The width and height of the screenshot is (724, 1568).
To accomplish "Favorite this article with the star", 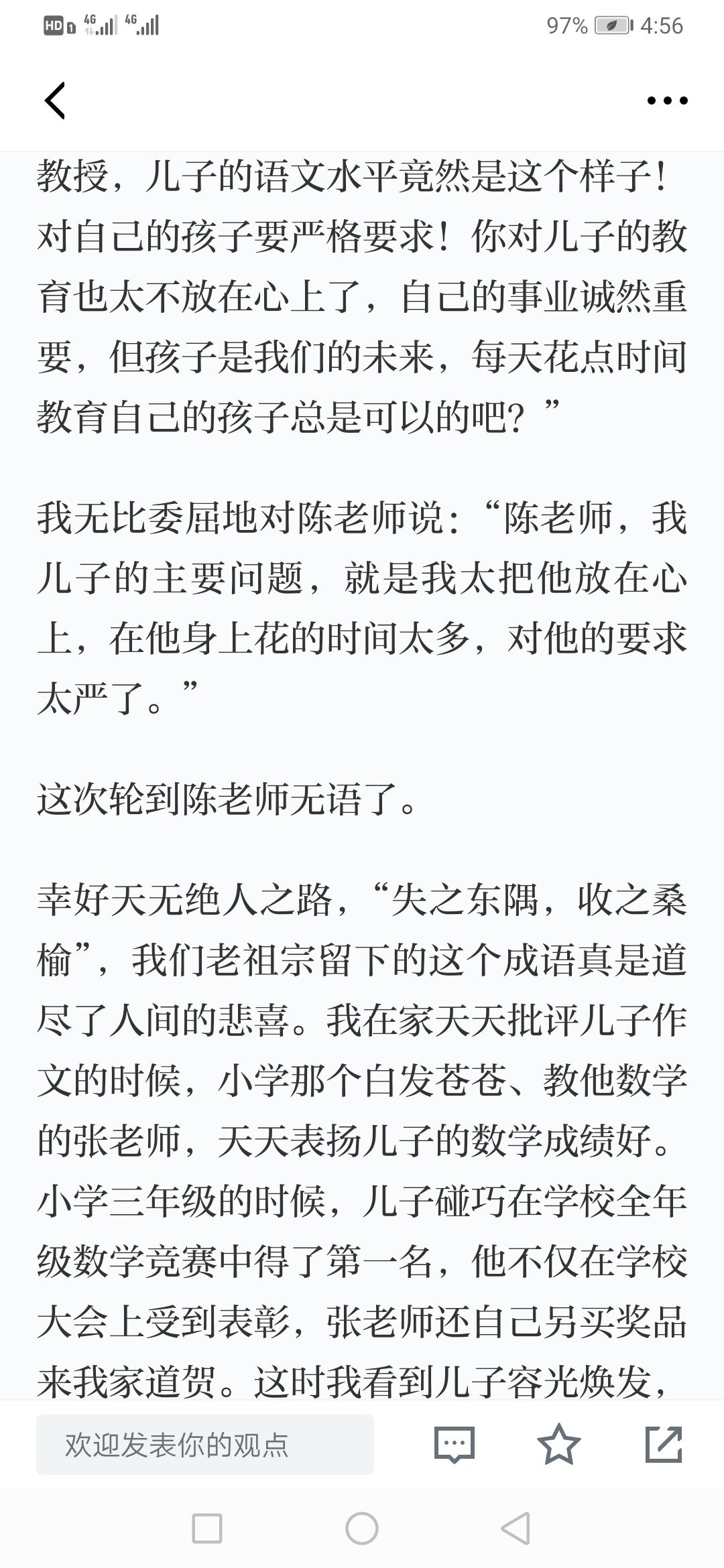I will (x=559, y=1443).
